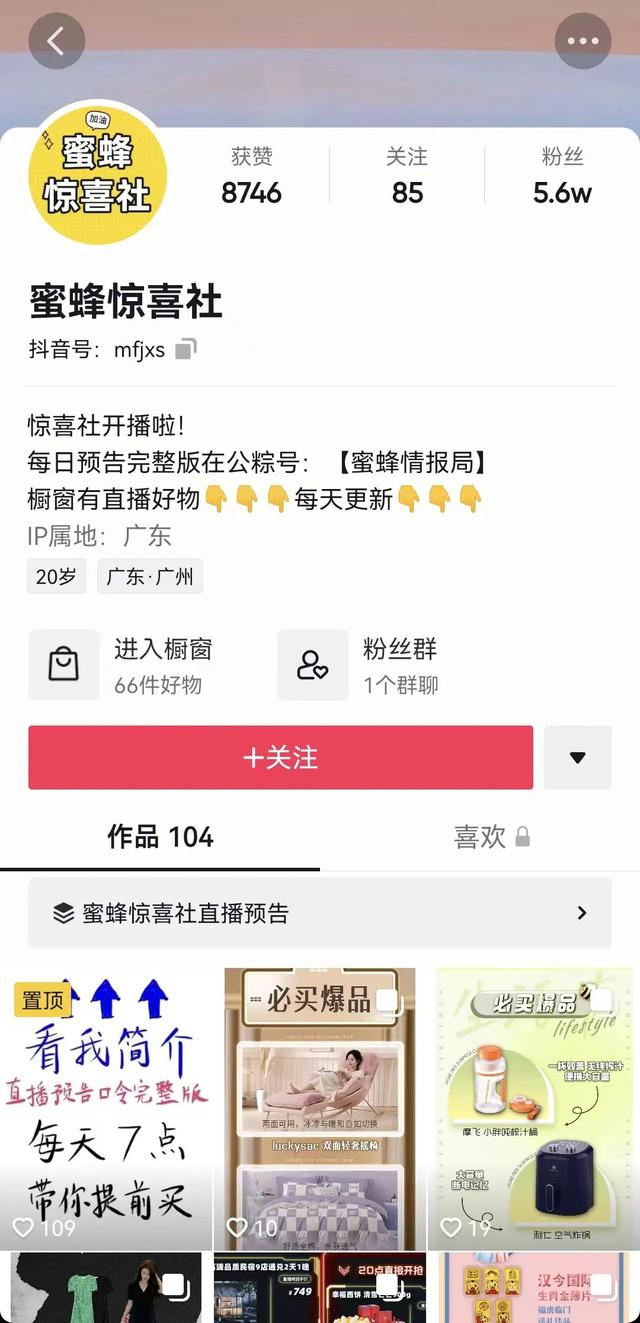Image resolution: width=640 pixels, height=1323 pixels.
Task: Copy the Douyin ID mfjxs
Action: tap(186, 349)
